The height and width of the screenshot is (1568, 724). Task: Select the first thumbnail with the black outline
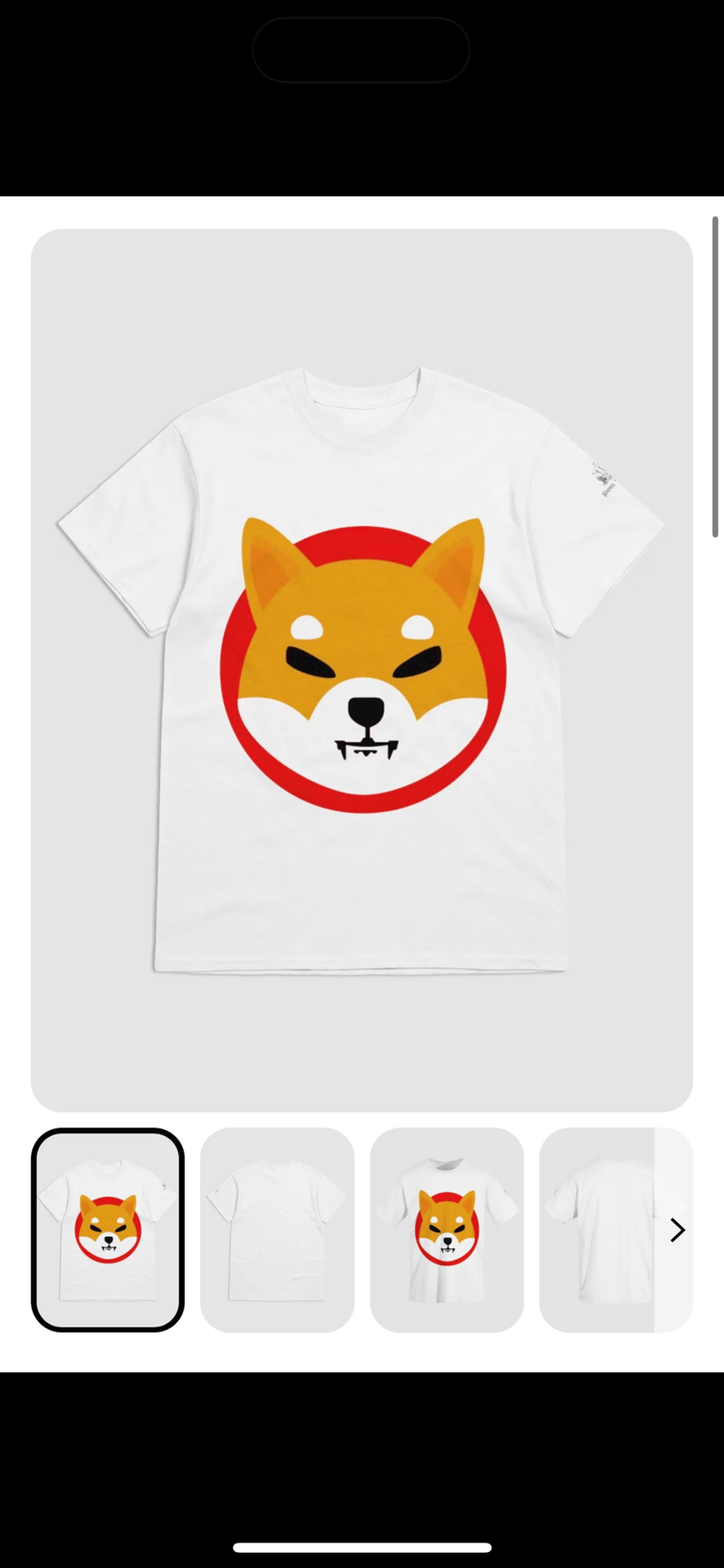107,1230
